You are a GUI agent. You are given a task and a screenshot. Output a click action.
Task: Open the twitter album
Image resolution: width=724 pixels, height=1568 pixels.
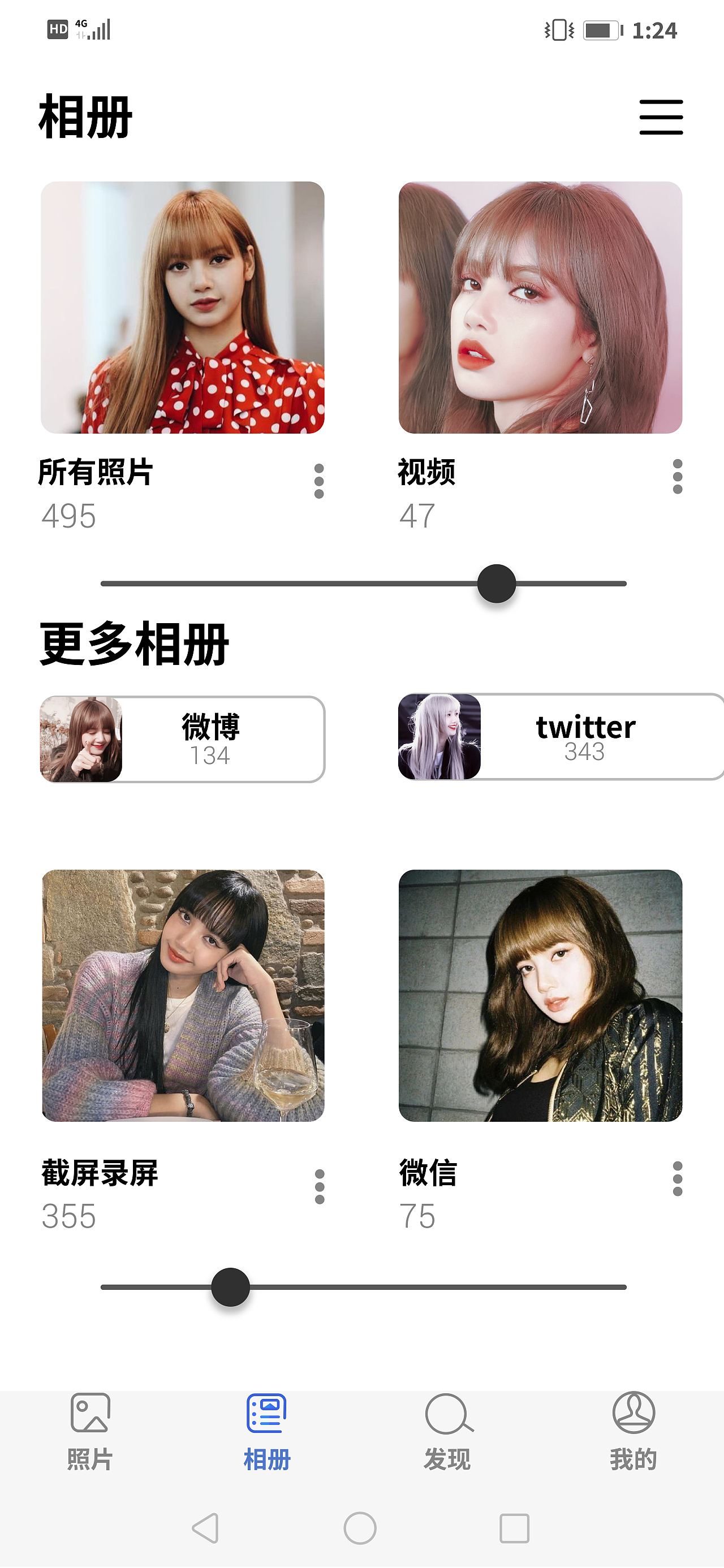point(560,737)
